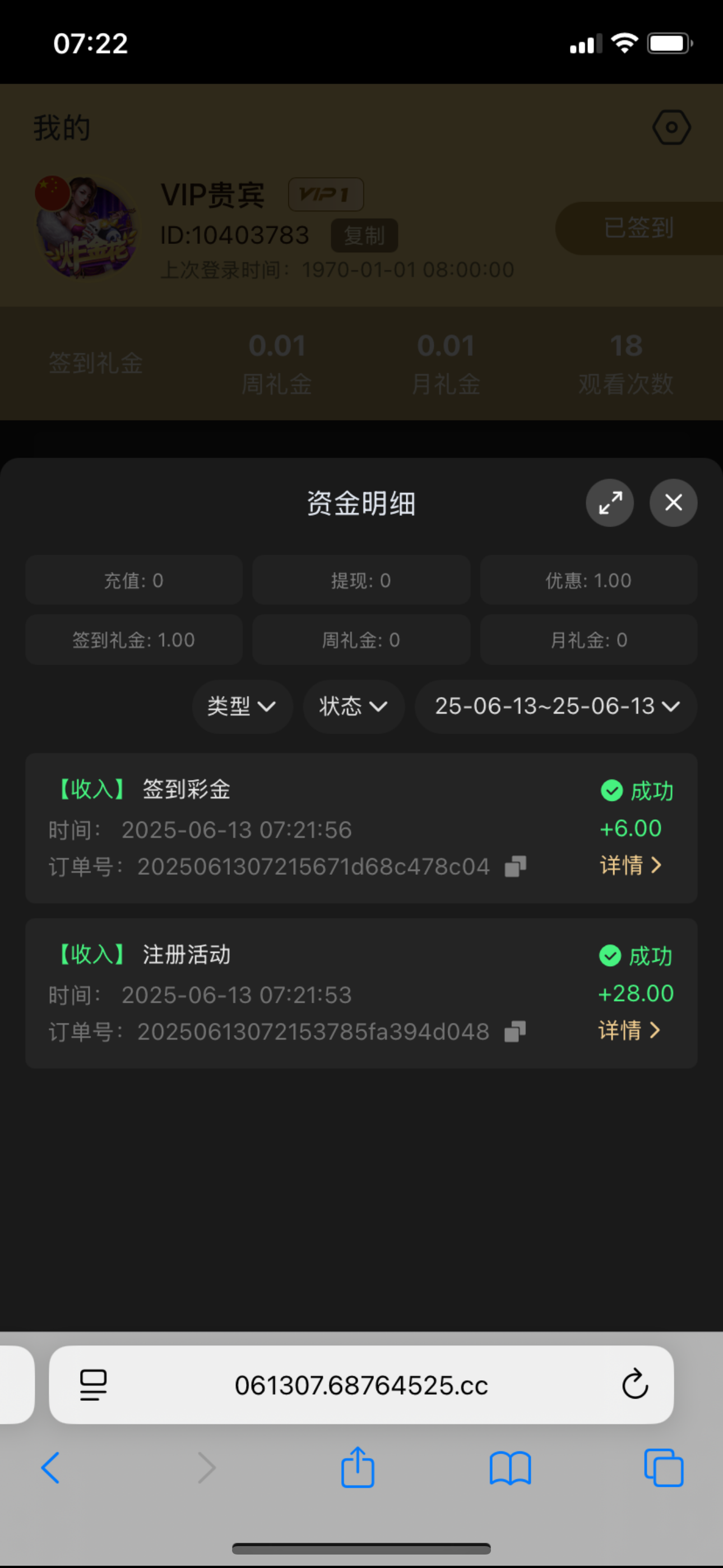Viewport: 723px width, 1568px height.
Task: Go back to the previous page
Action: pyautogui.click(x=50, y=1468)
